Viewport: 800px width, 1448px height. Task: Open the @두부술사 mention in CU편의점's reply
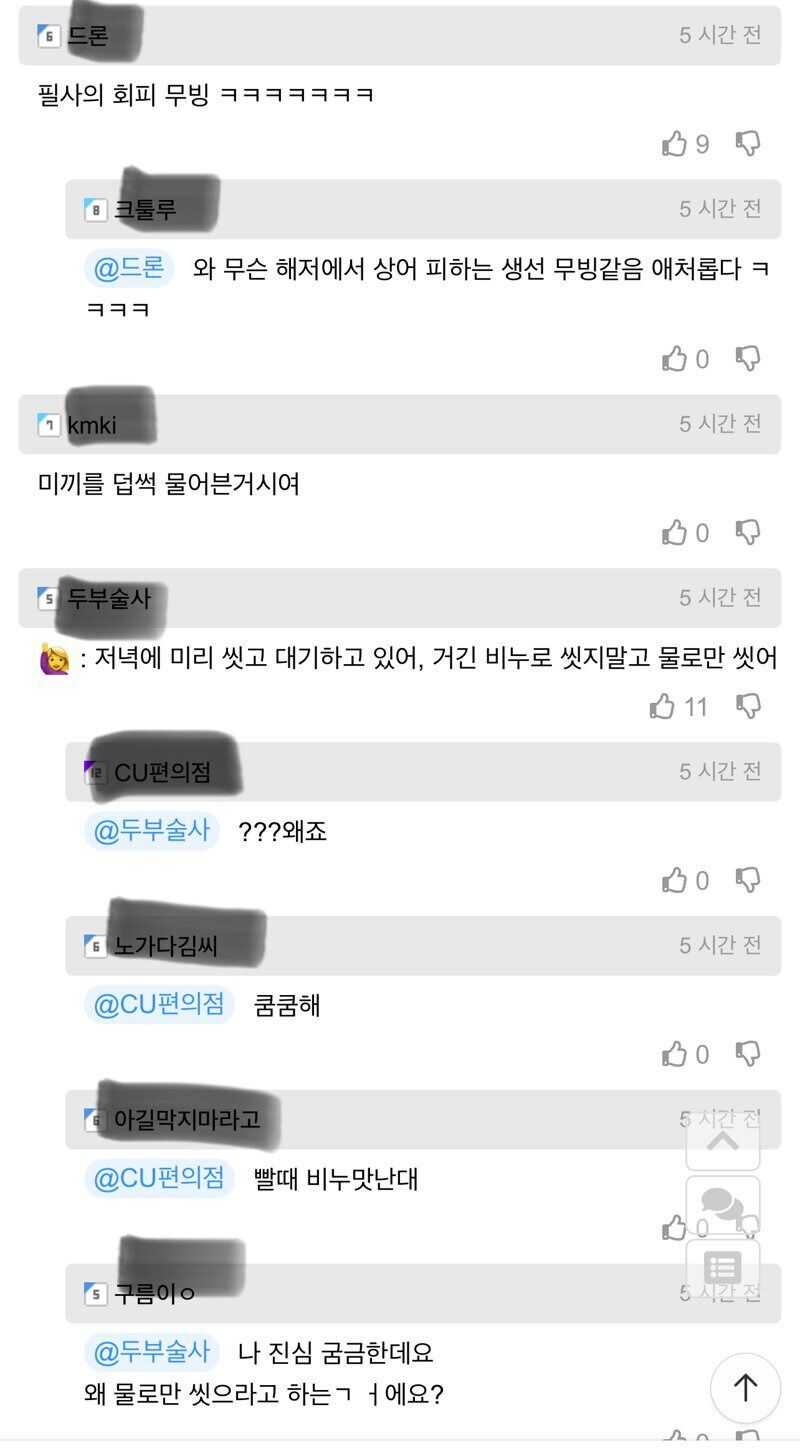(150, 830)
